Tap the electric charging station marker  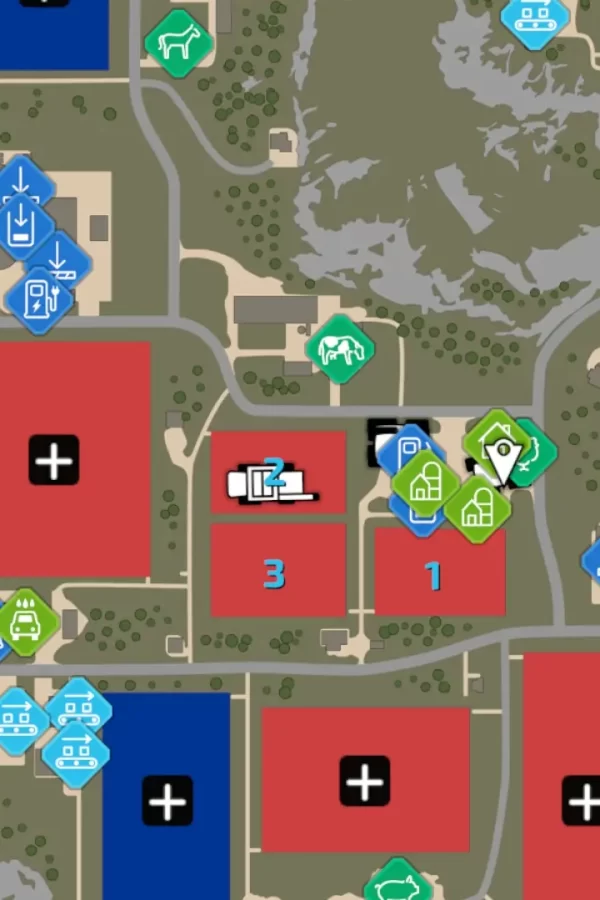tap(38, 299)
